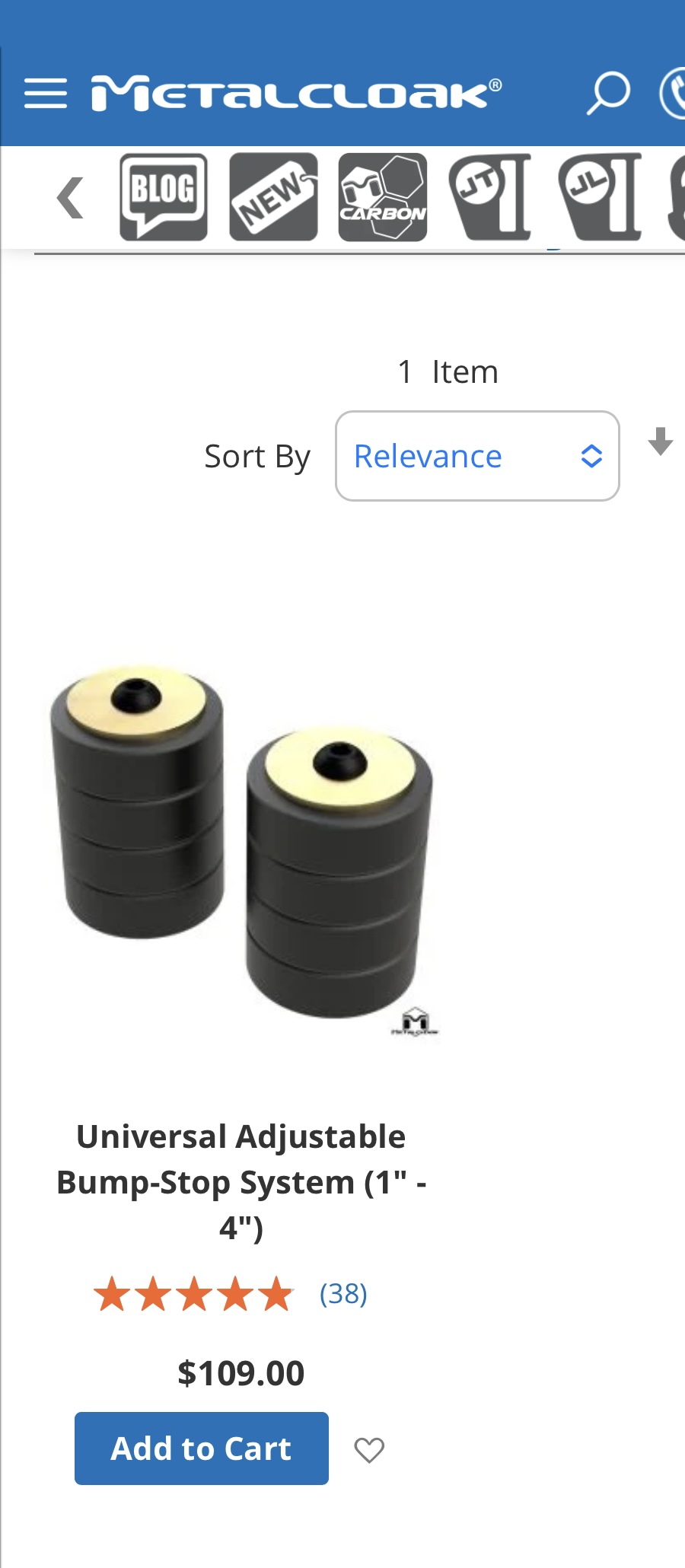The image size is (685, 1568).
Task: Open the JT vehicle category
Action: coord(491,197)
